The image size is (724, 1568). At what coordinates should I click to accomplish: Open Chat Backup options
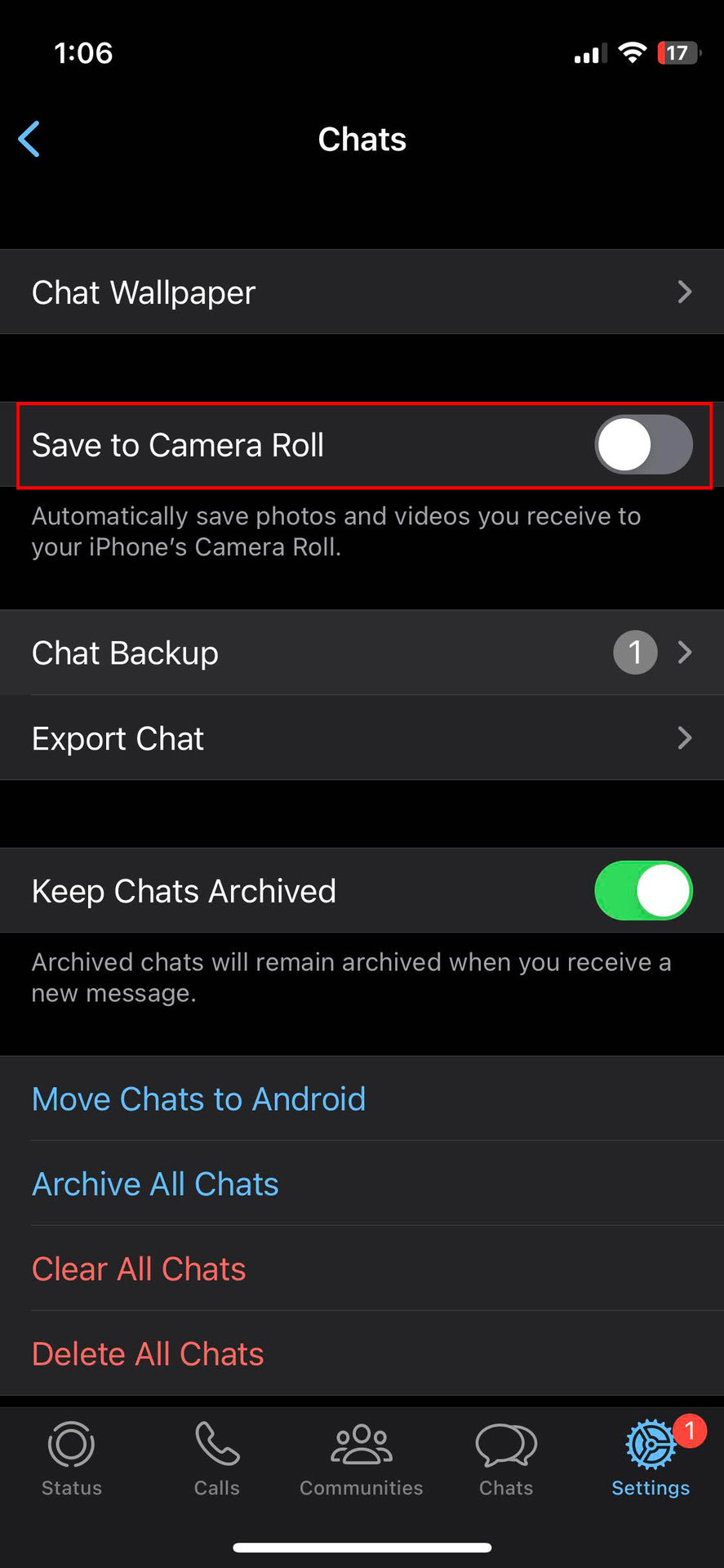point(362,653)
